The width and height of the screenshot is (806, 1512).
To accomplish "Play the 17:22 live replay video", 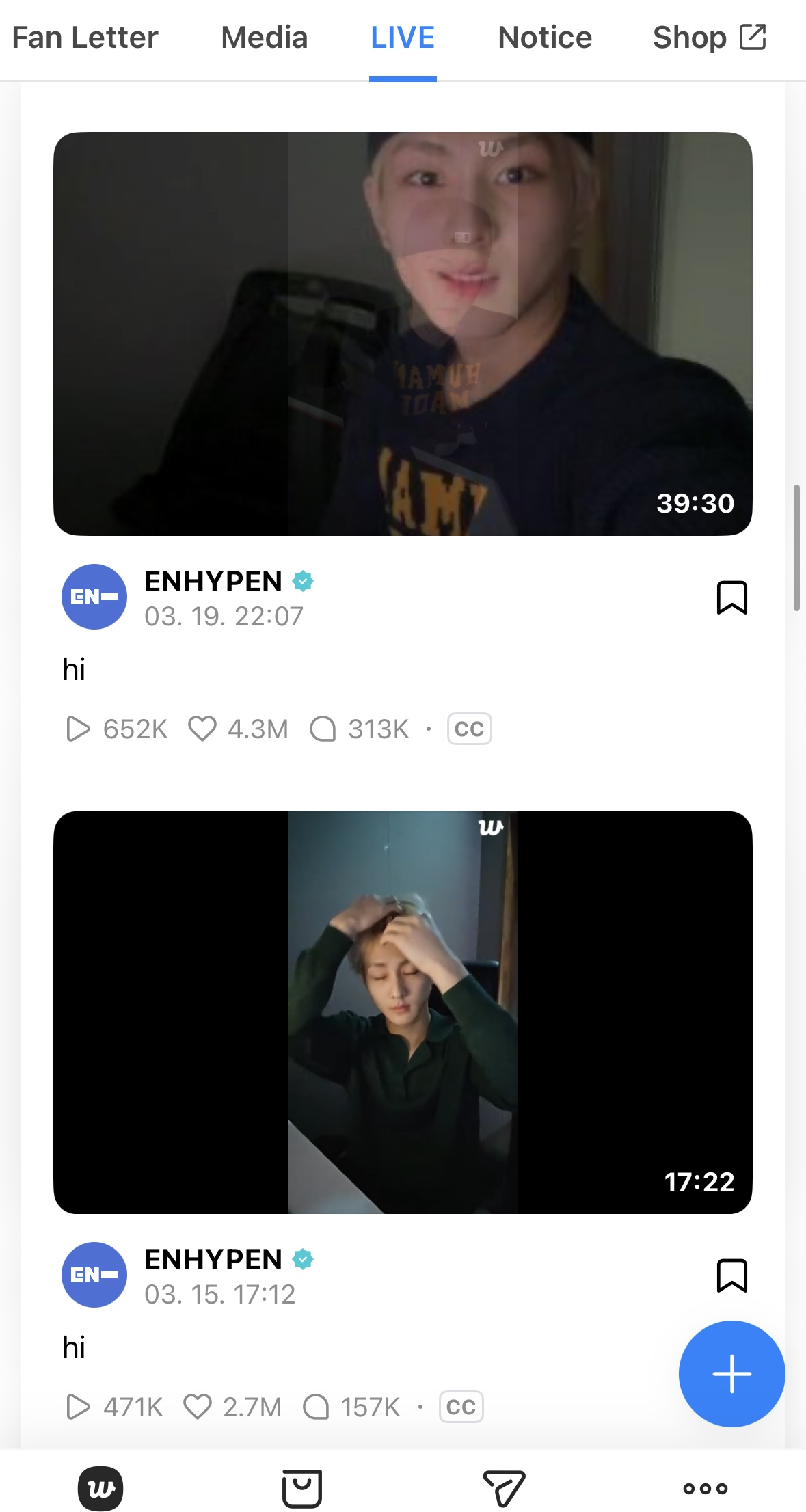I will tap(403, 1012).
